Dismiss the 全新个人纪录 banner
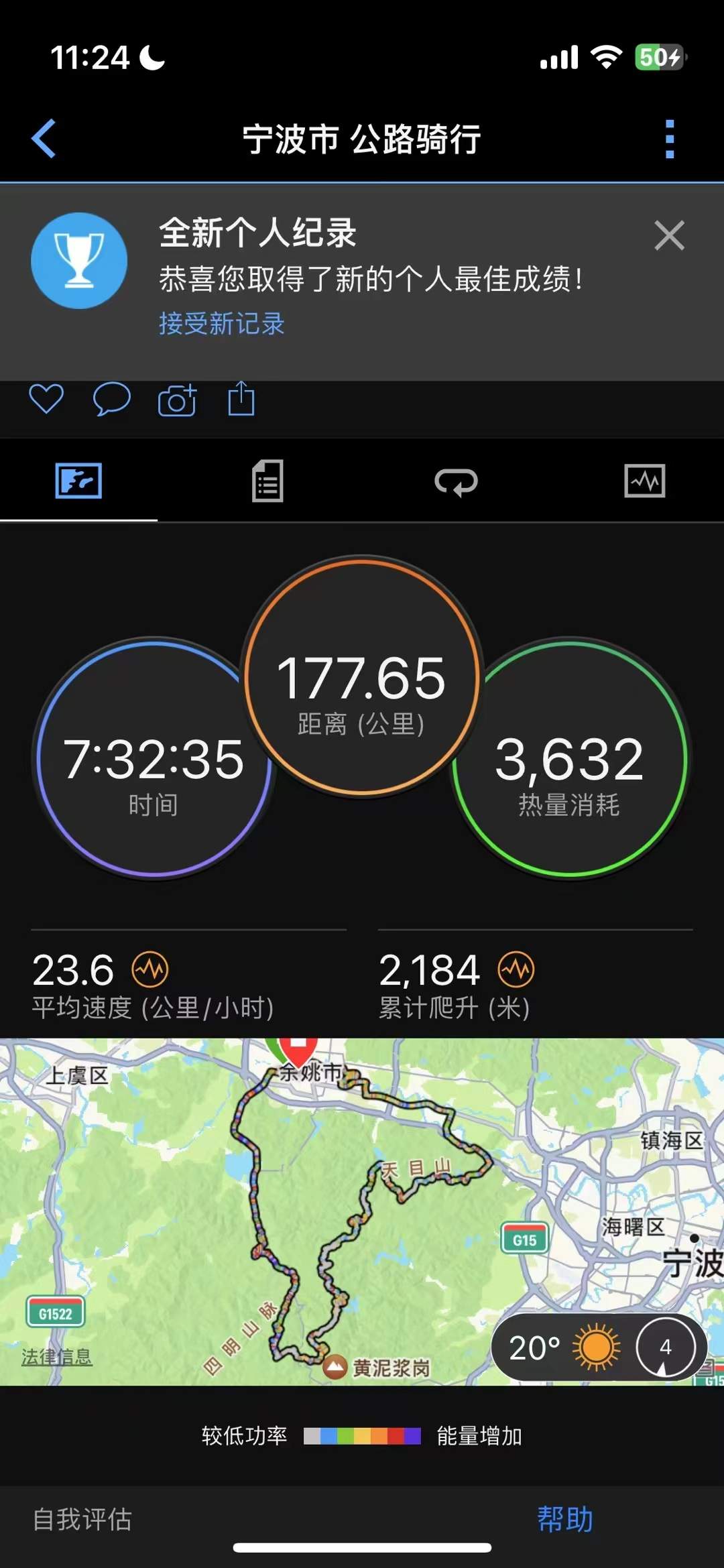The image size is (724, 1568). 669,235
